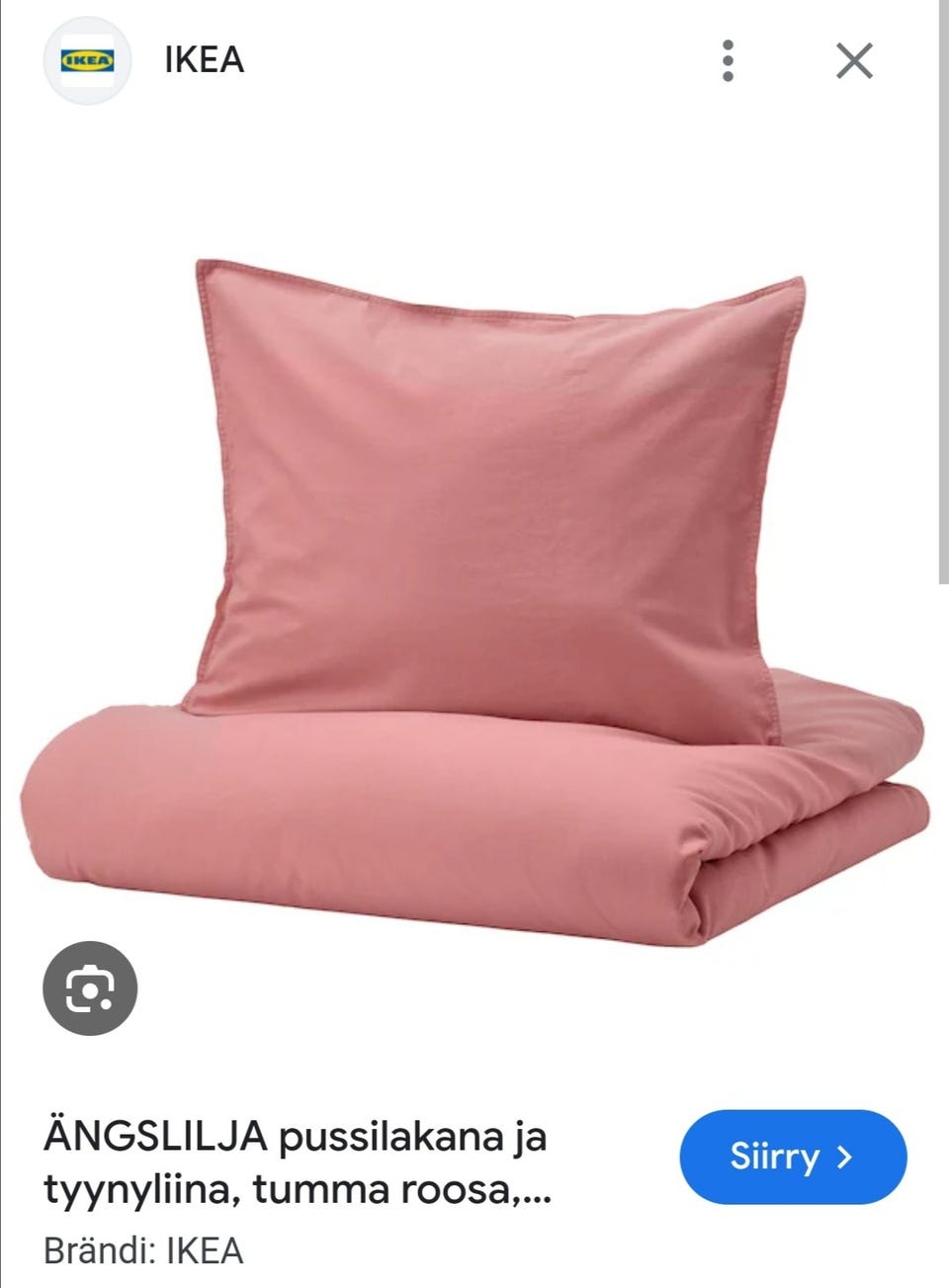
Task: Search this image with Lens
Action: (x=89, y=987)
